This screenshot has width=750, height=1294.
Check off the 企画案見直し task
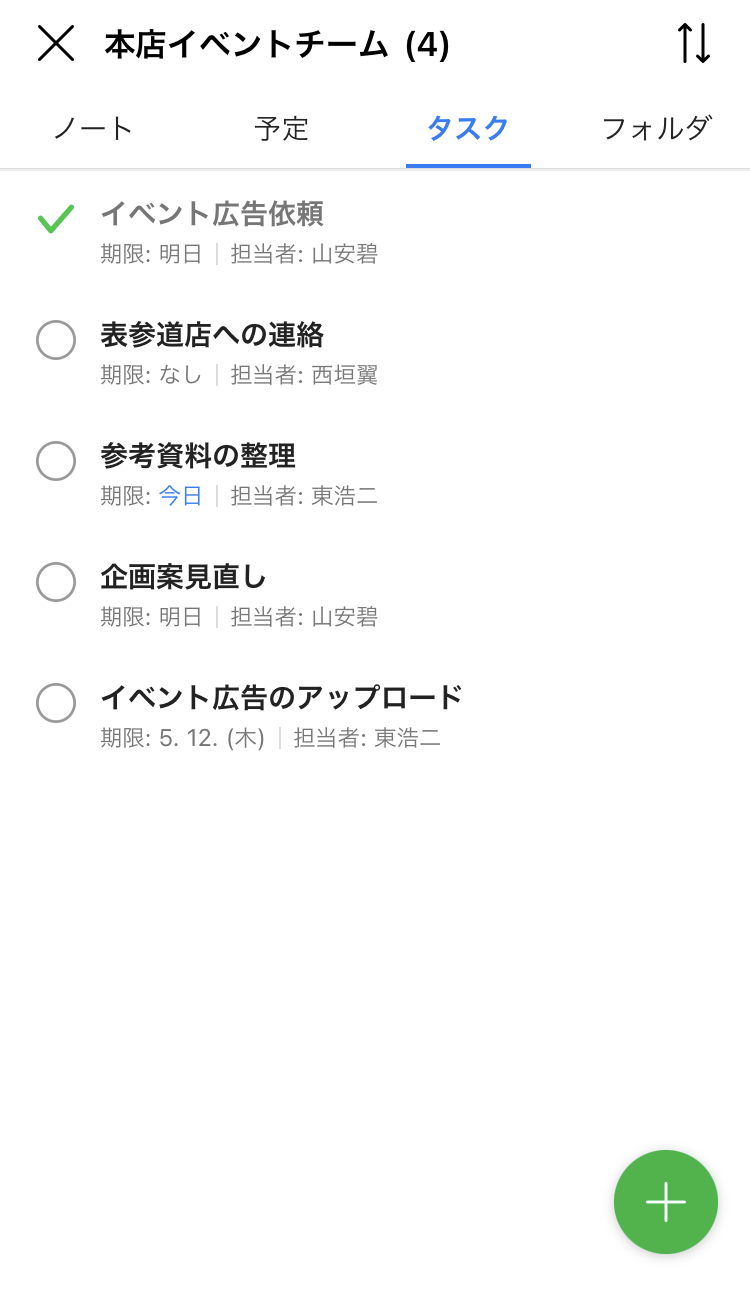(x=56, y=582)
